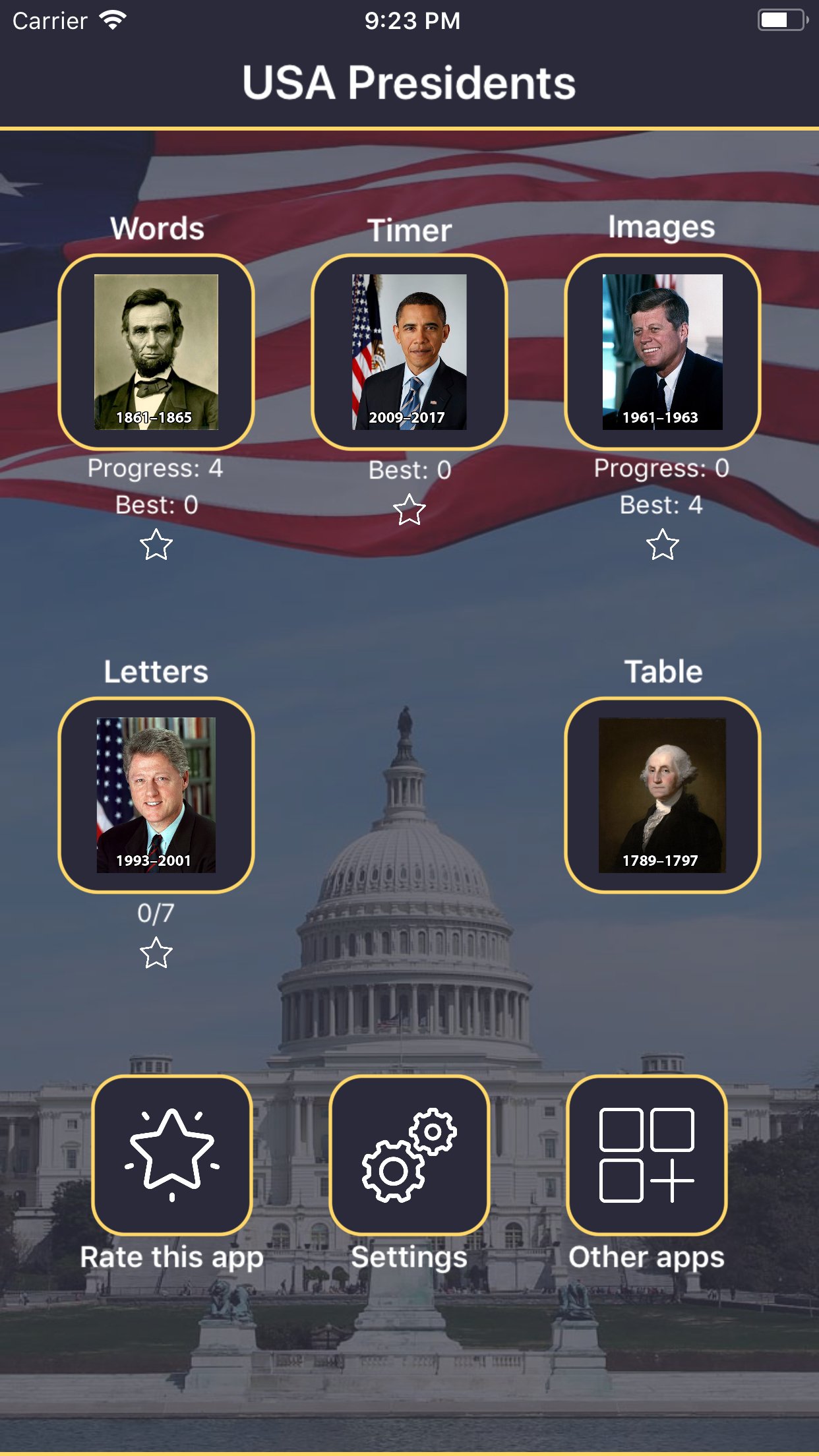The width and height of the screenshot is (819, 1456).
Task: Open Settings with the gear icon
Action: point(409,1155)
